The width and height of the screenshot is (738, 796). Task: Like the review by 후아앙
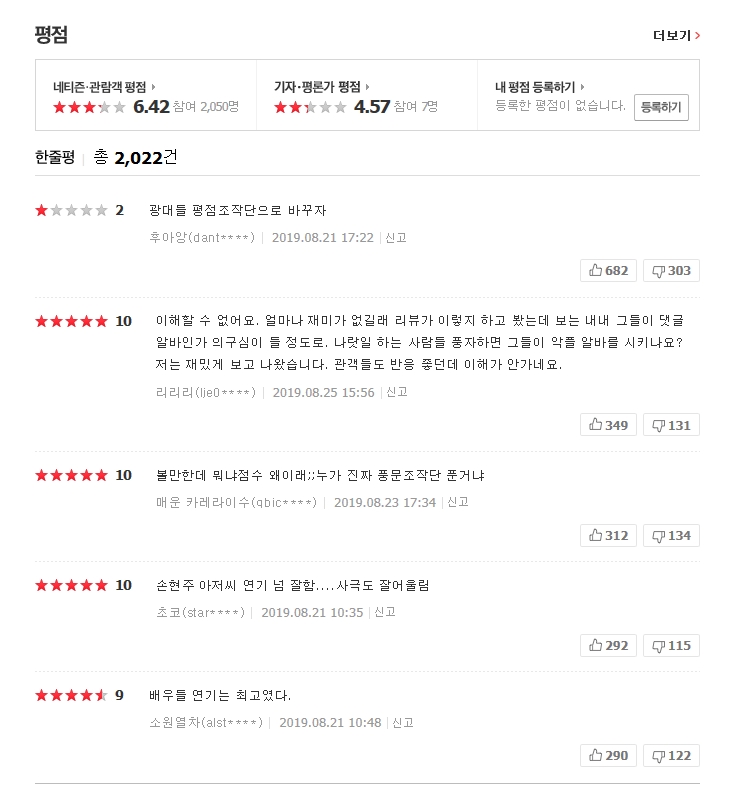coord(608,270)
